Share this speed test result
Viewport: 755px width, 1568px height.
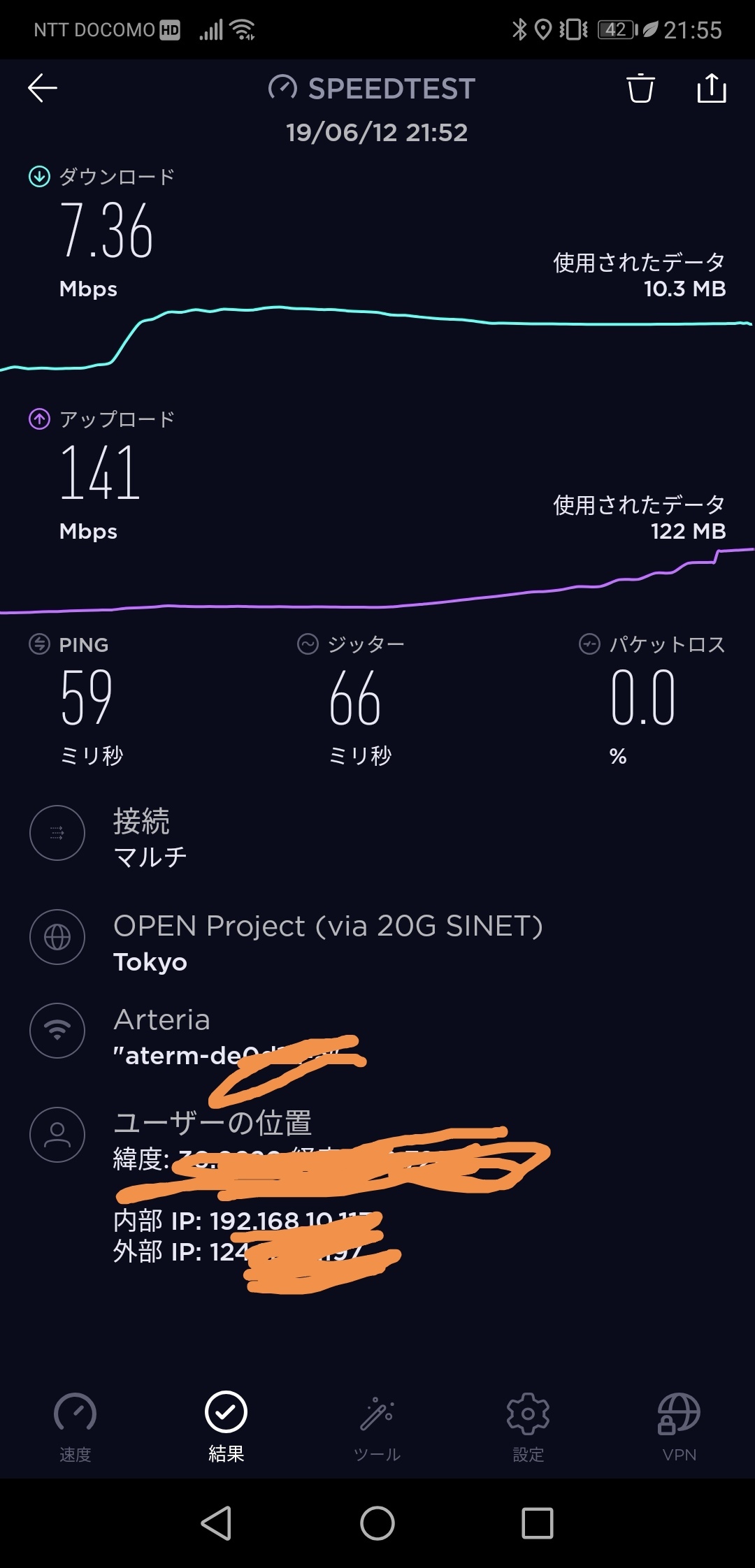tap(712, 88)
